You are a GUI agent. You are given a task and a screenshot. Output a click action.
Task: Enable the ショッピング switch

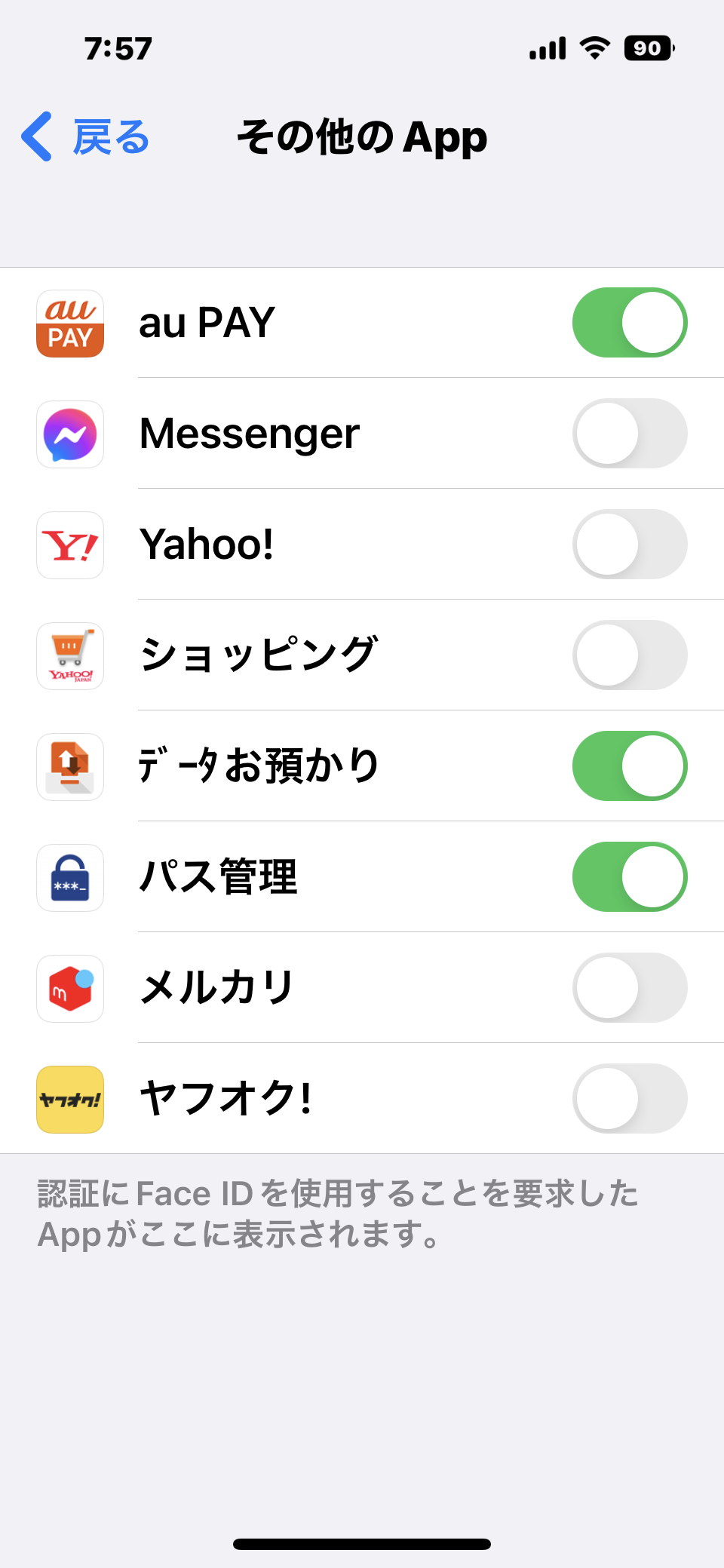pos(630,655)
